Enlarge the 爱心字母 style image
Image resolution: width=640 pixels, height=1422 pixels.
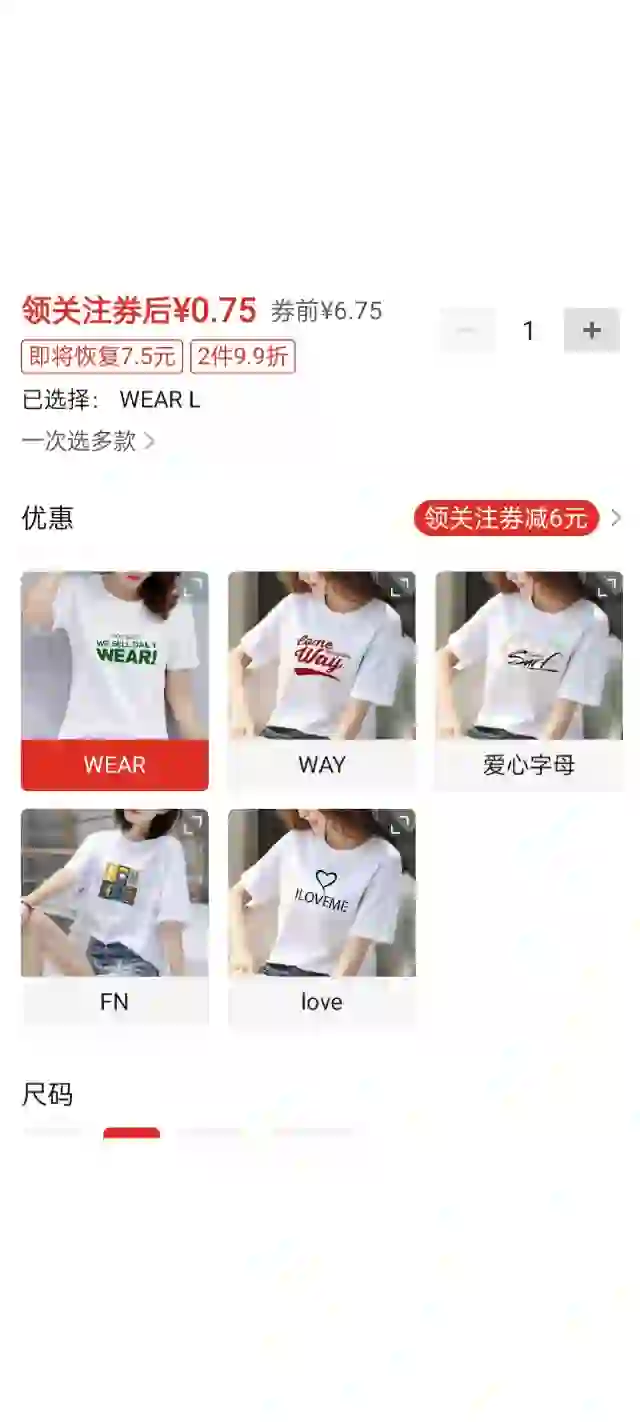pyautogui.click(x=607, y=587)
